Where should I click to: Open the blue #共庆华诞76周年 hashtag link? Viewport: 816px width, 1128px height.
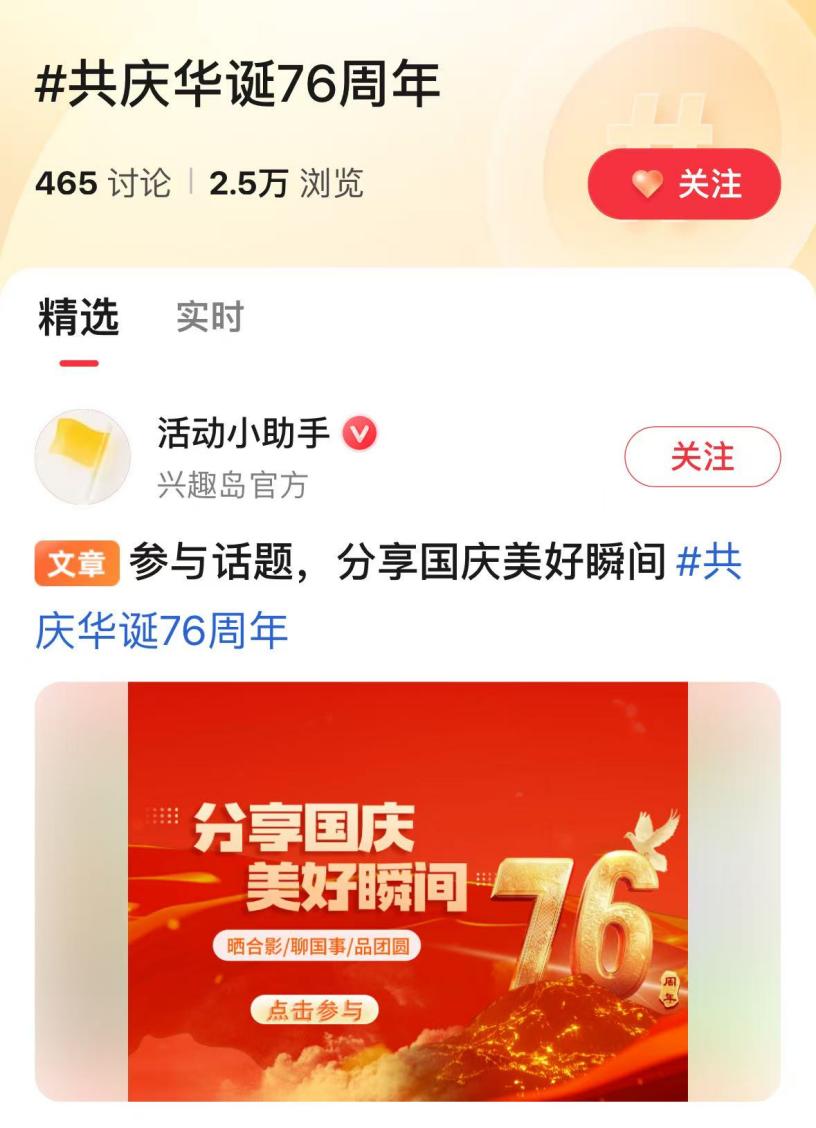[x=161, y=630]
